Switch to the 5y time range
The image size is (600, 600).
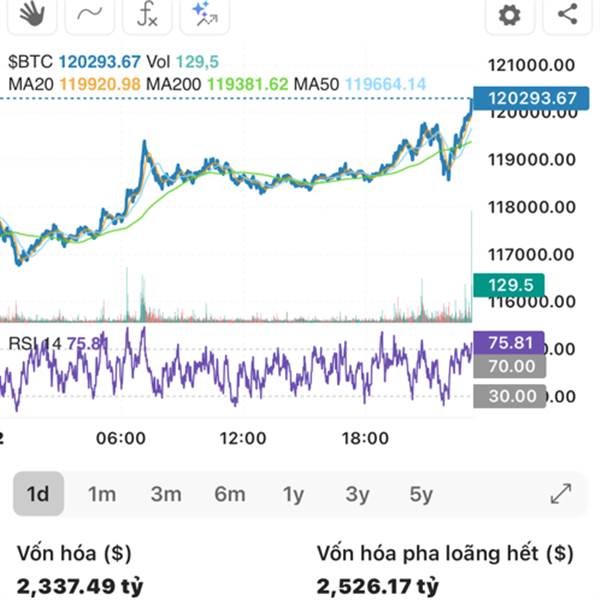point(421,494)
